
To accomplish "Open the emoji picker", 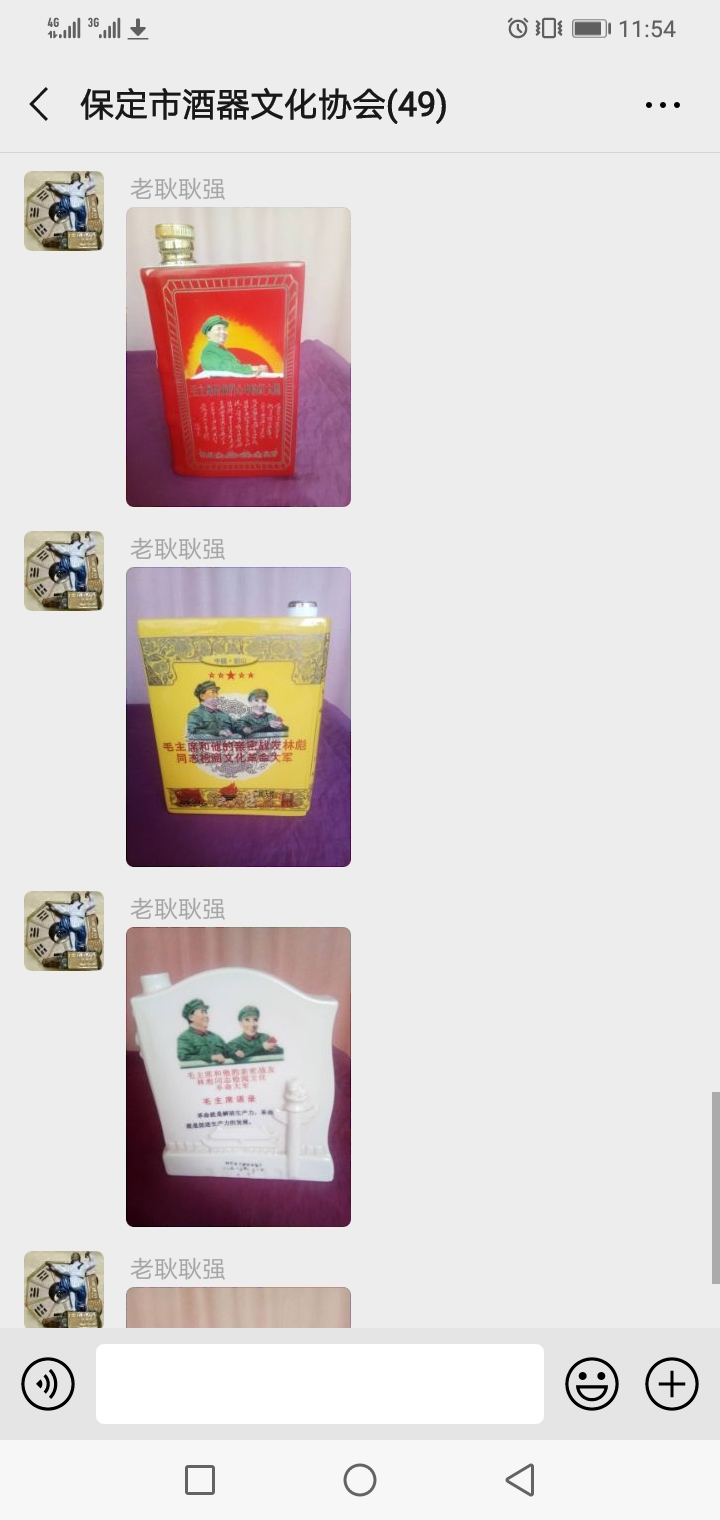I will coord(592,1384).
